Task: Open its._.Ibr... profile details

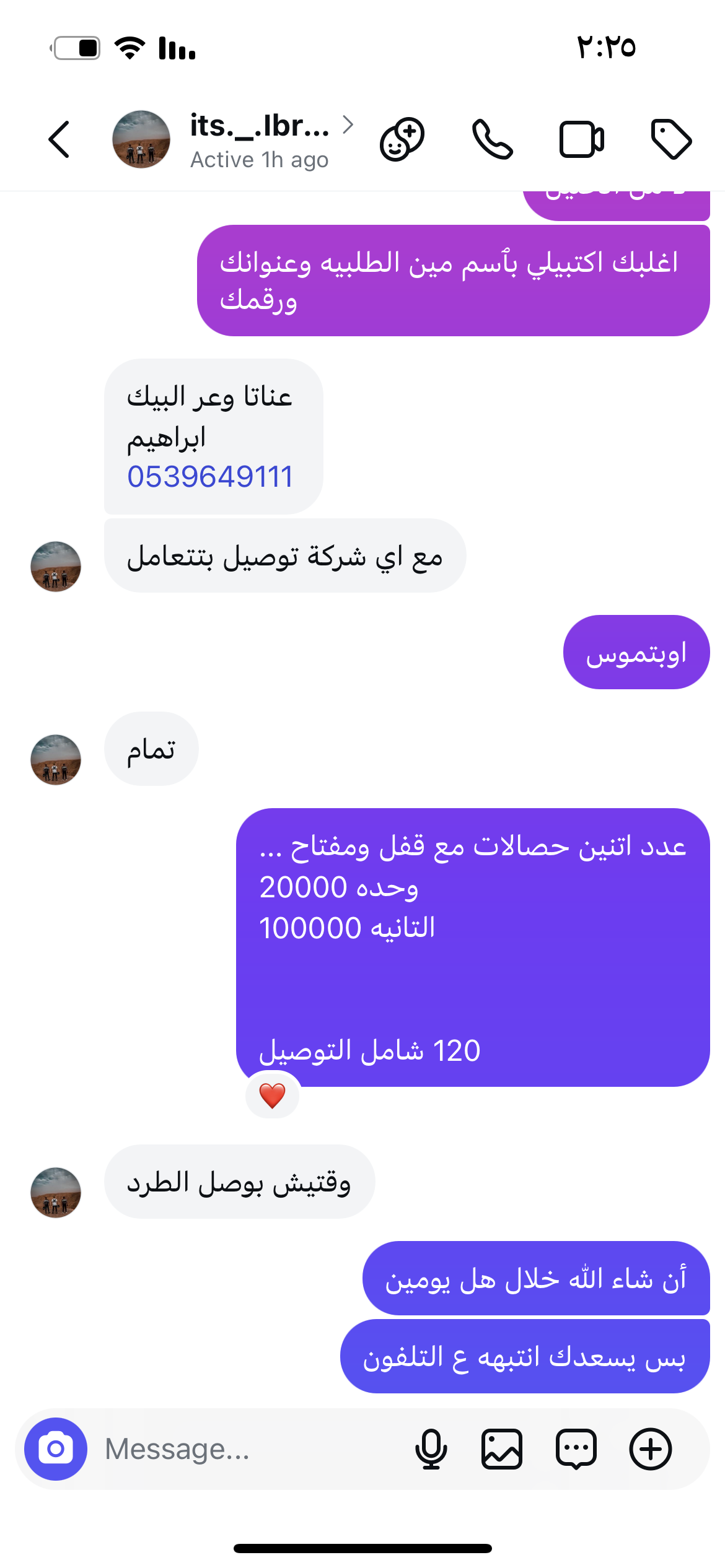Action: [260, 139]
